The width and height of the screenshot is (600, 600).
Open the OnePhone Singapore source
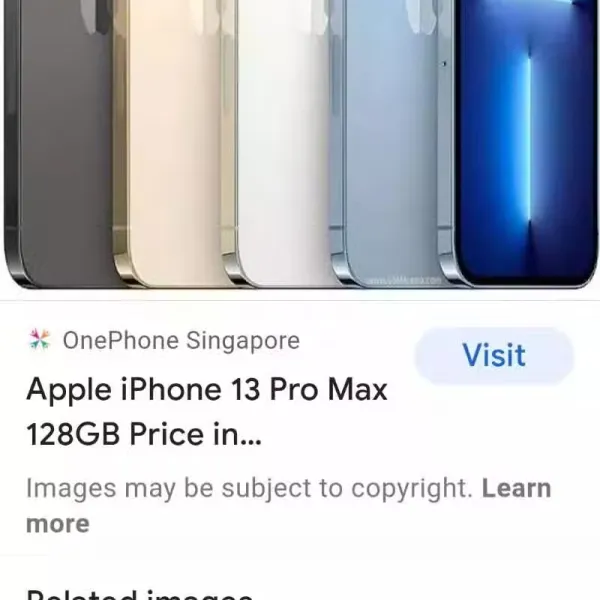tap(180, 341)
